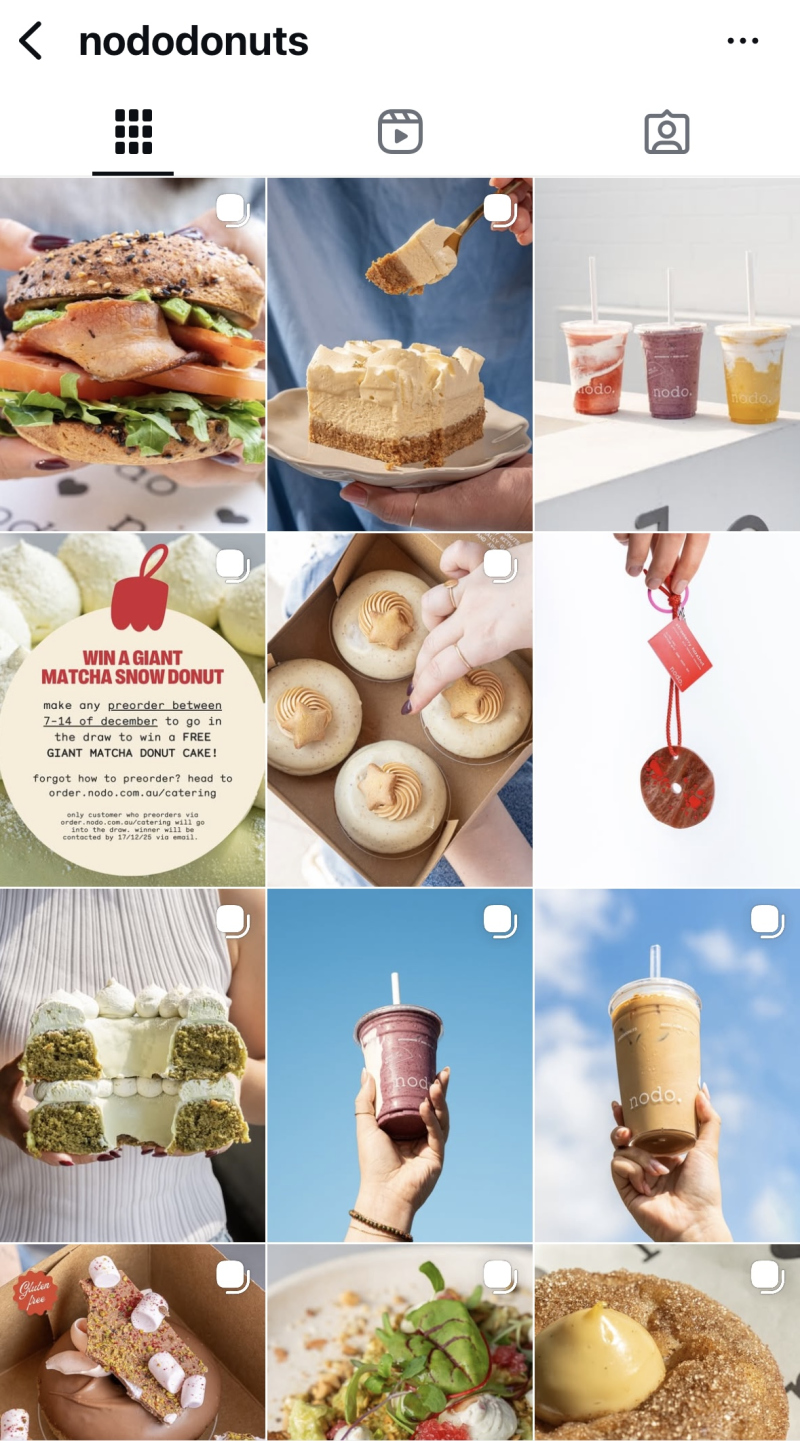The width and height of the screenshot is (800, 1441).
Task: Switch to the tagged photos tab
Action: (667, 132)
